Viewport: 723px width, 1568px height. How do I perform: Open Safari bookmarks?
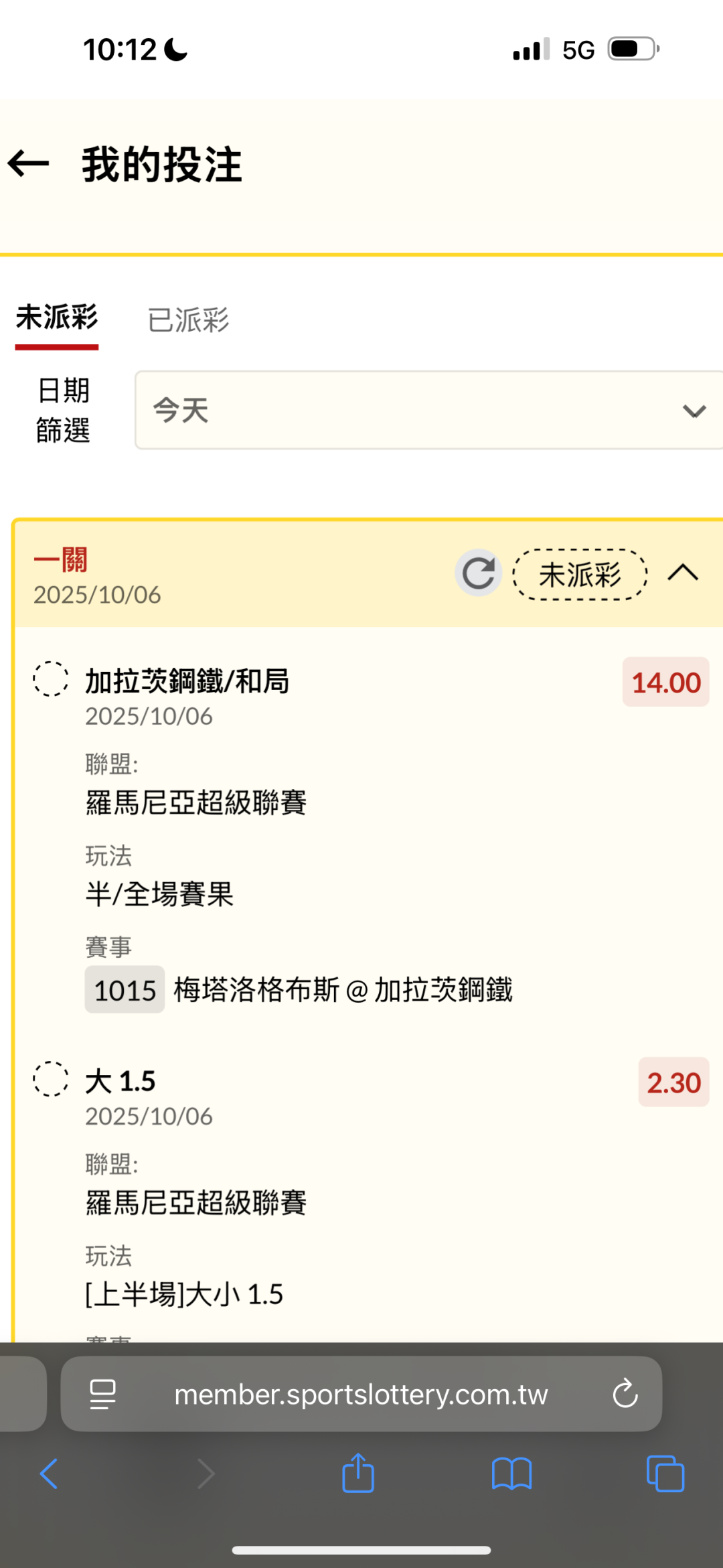coord(511,1474)
